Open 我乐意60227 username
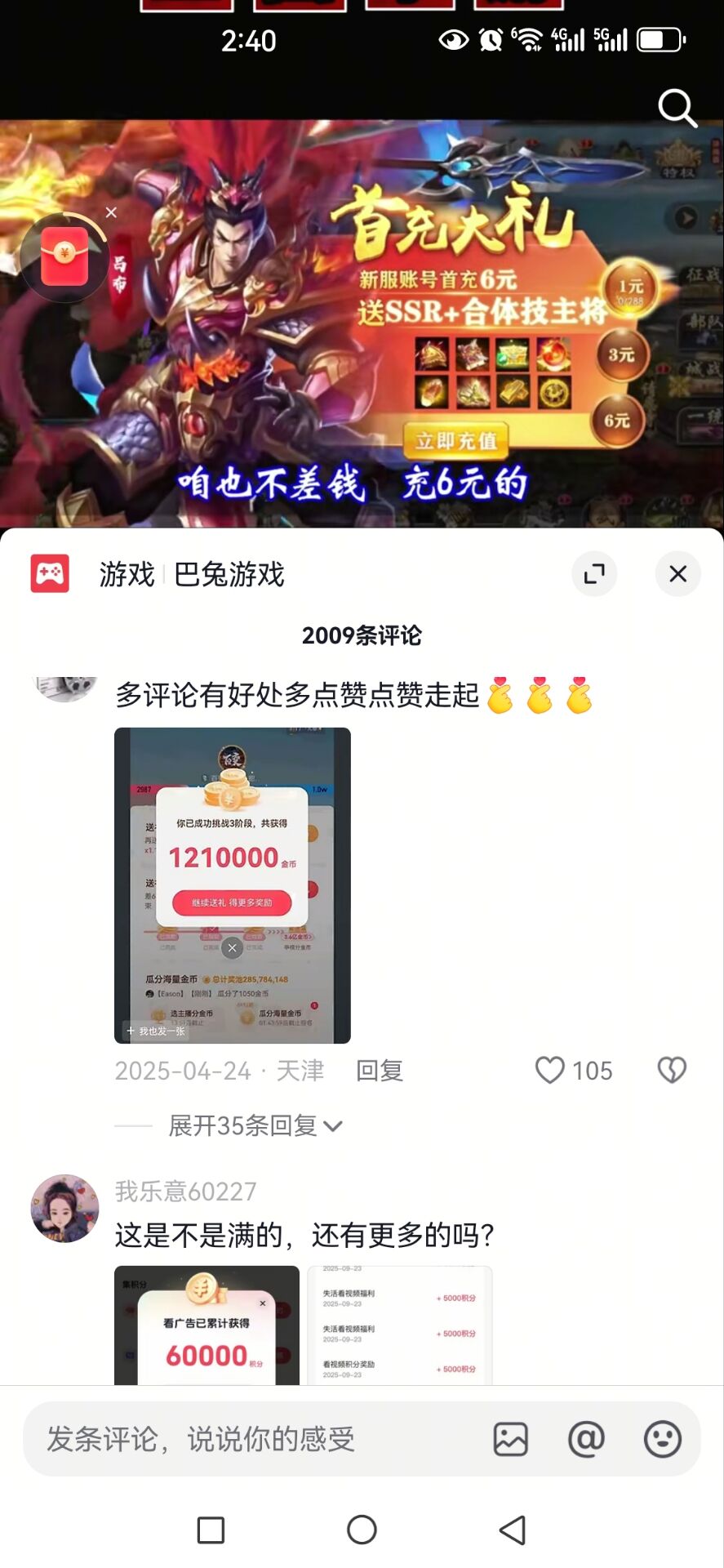Screen dimensions: 724x1568 pyautogui.click(x=185, y=1192)
